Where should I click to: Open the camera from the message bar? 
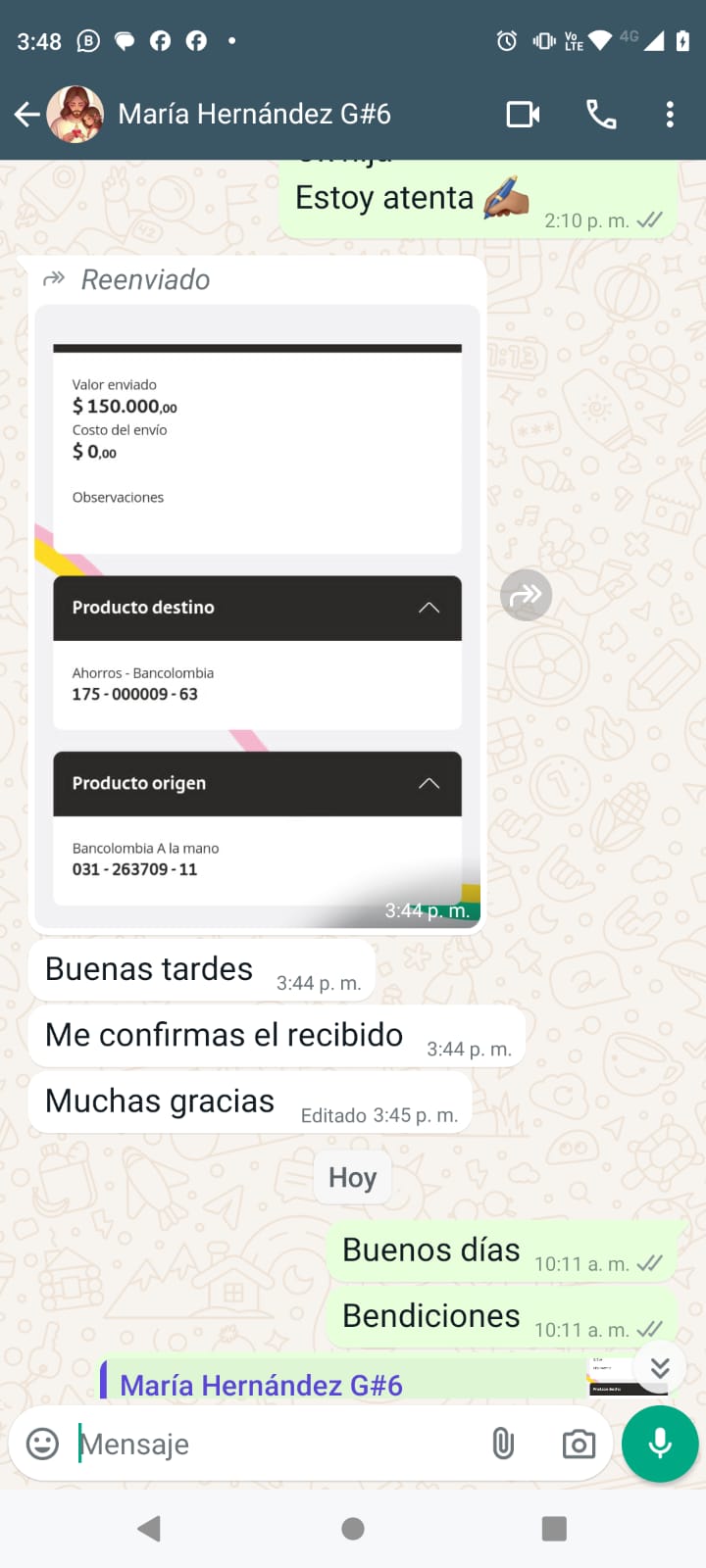tap(579, 1444)
